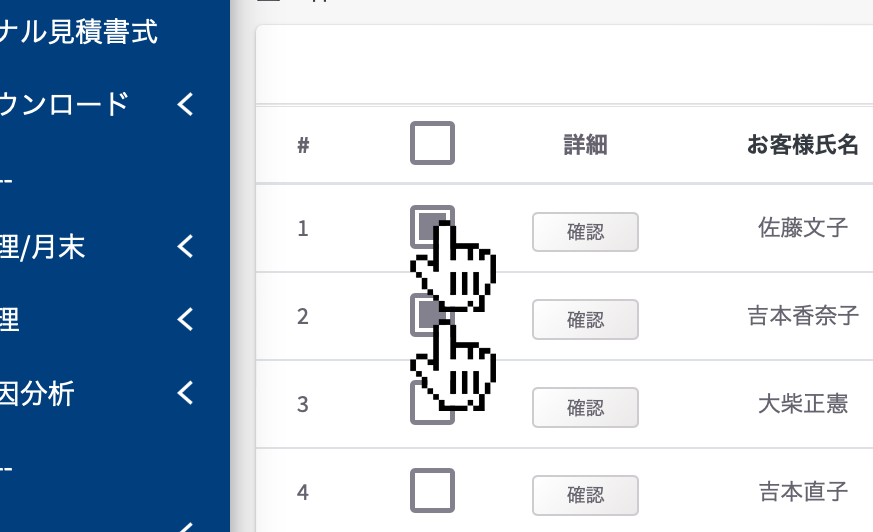Expand the ウンロード sidebar menu

coord(97,104)
